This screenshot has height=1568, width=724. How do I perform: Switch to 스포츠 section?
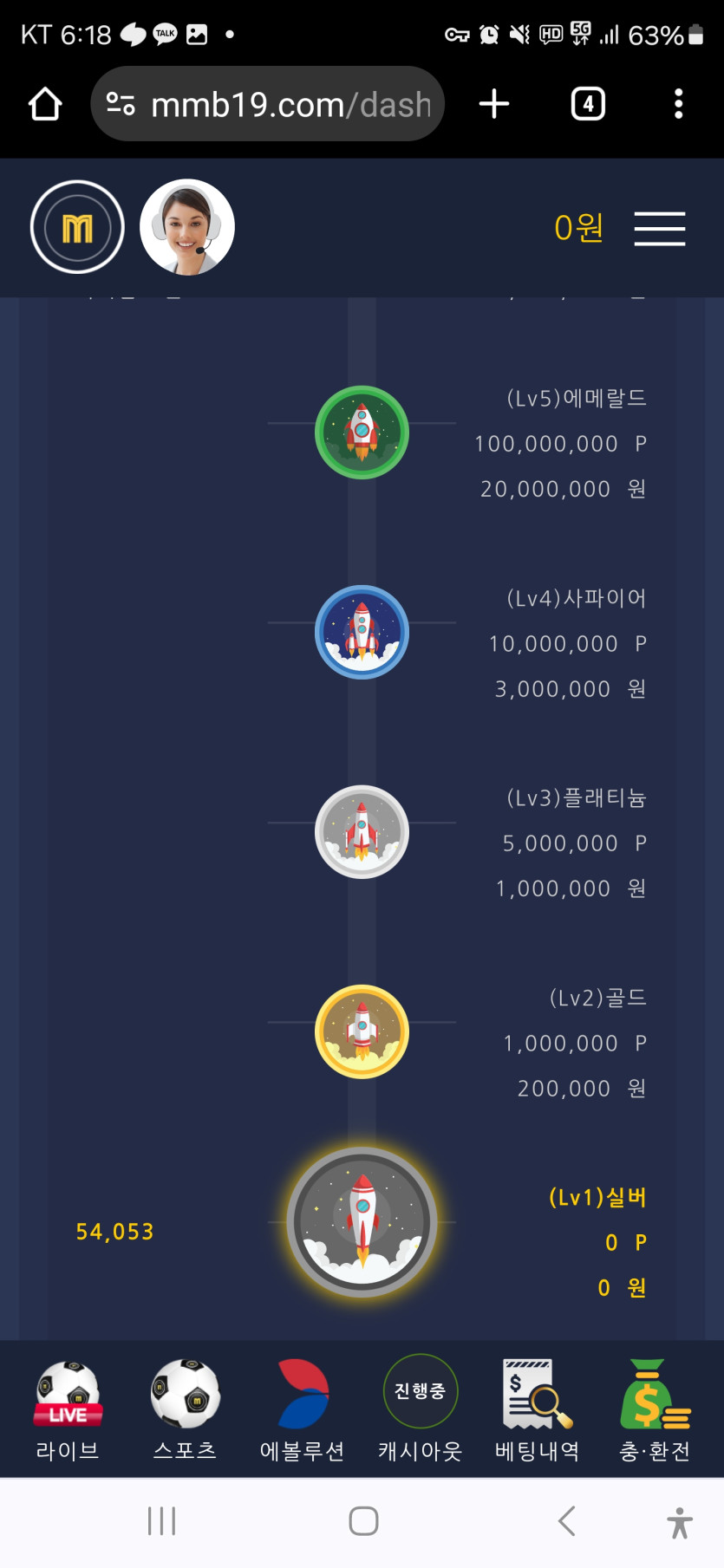185,1409
